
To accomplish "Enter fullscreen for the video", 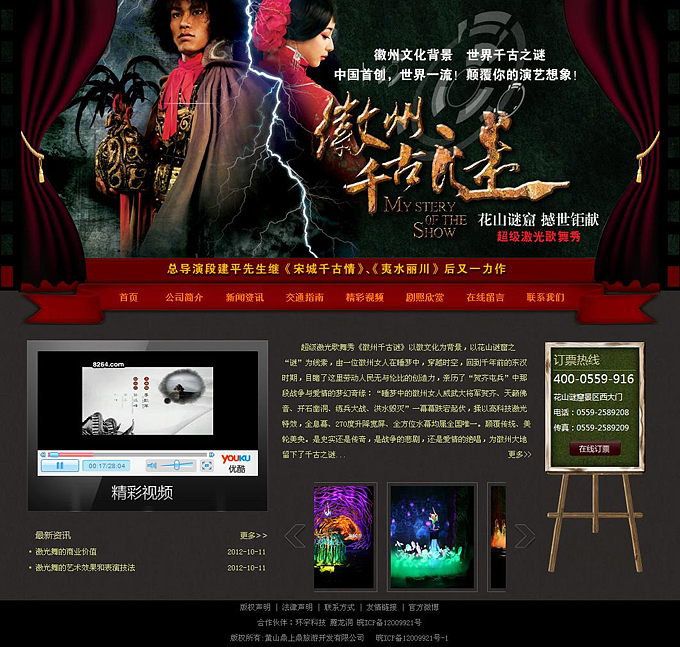I will (207, 465).
